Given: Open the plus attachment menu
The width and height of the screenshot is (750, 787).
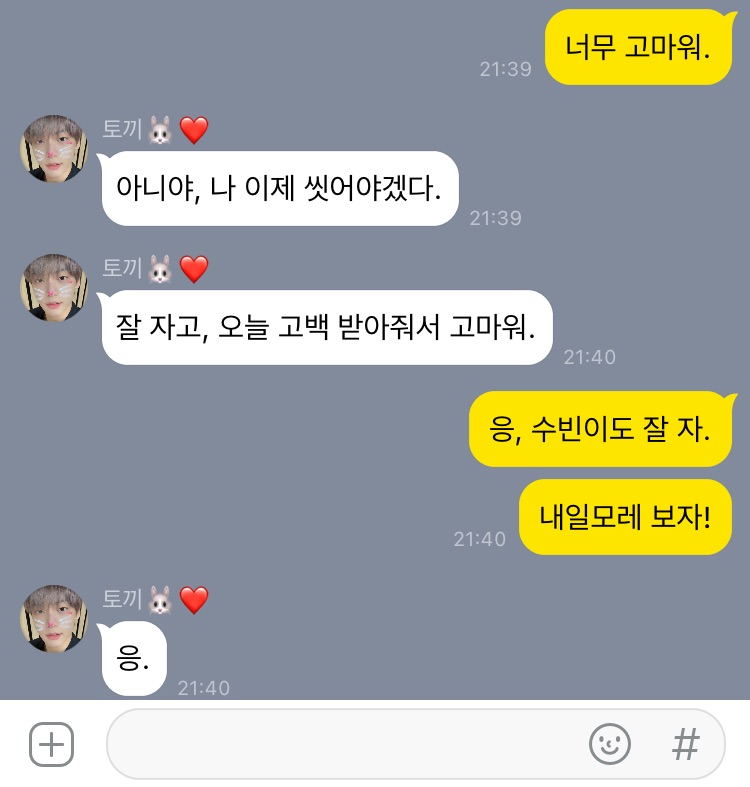Looking at the screenshot, I should pos(51,744).
